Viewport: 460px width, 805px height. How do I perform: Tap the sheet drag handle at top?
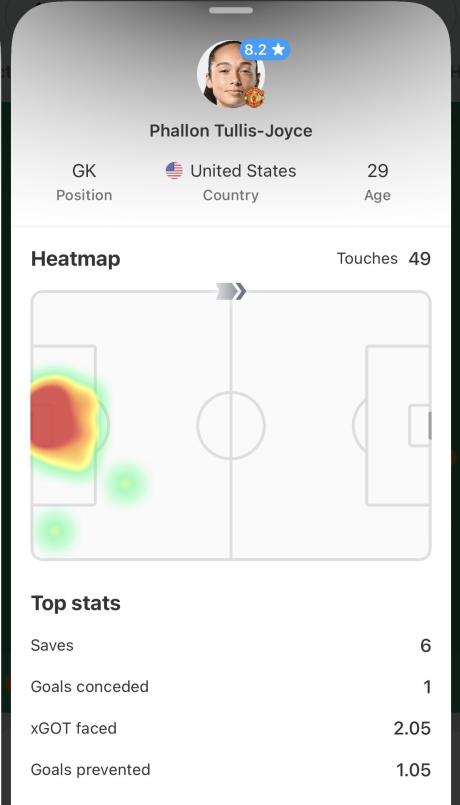231,10
